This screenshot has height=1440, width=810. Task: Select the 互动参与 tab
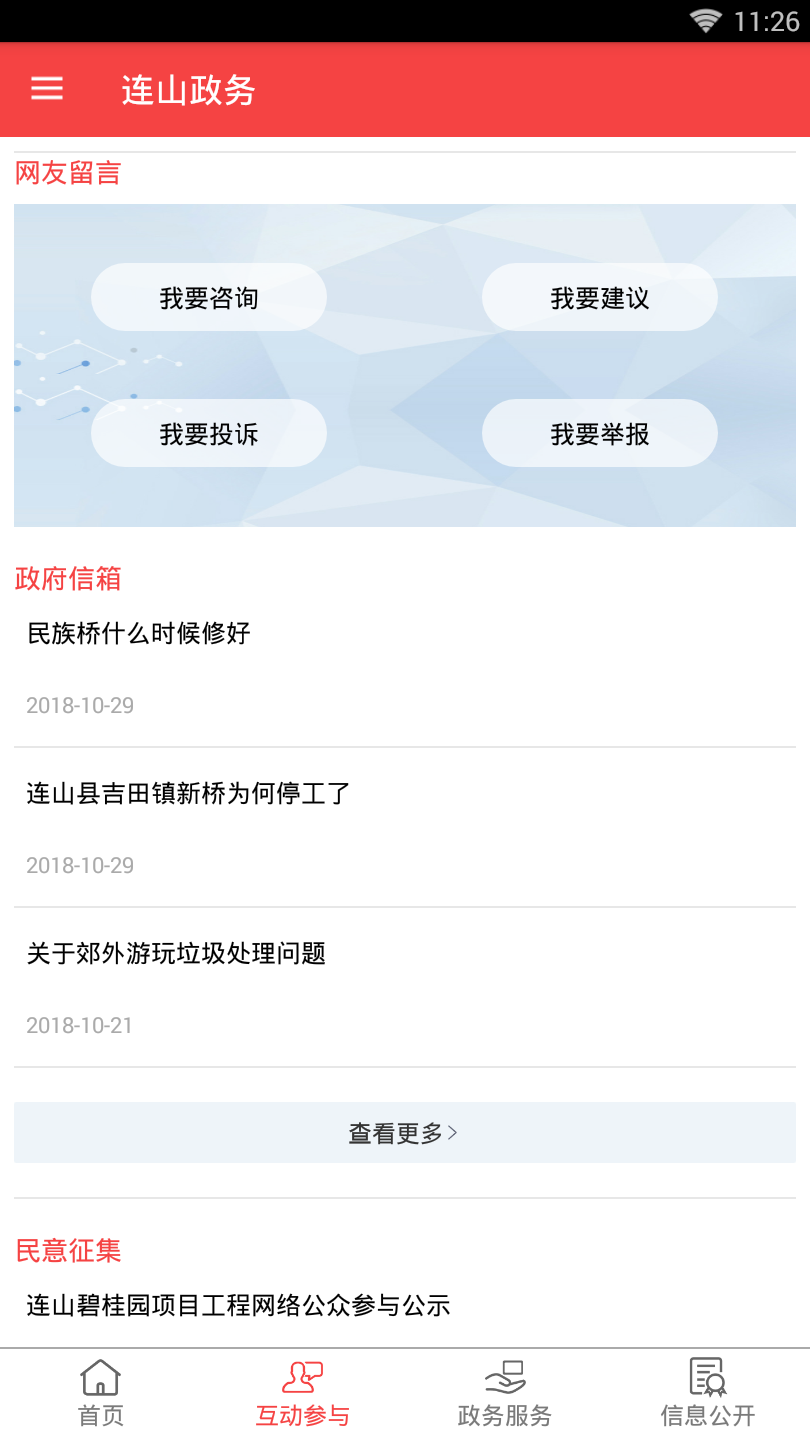click(x=303, y=1394)
